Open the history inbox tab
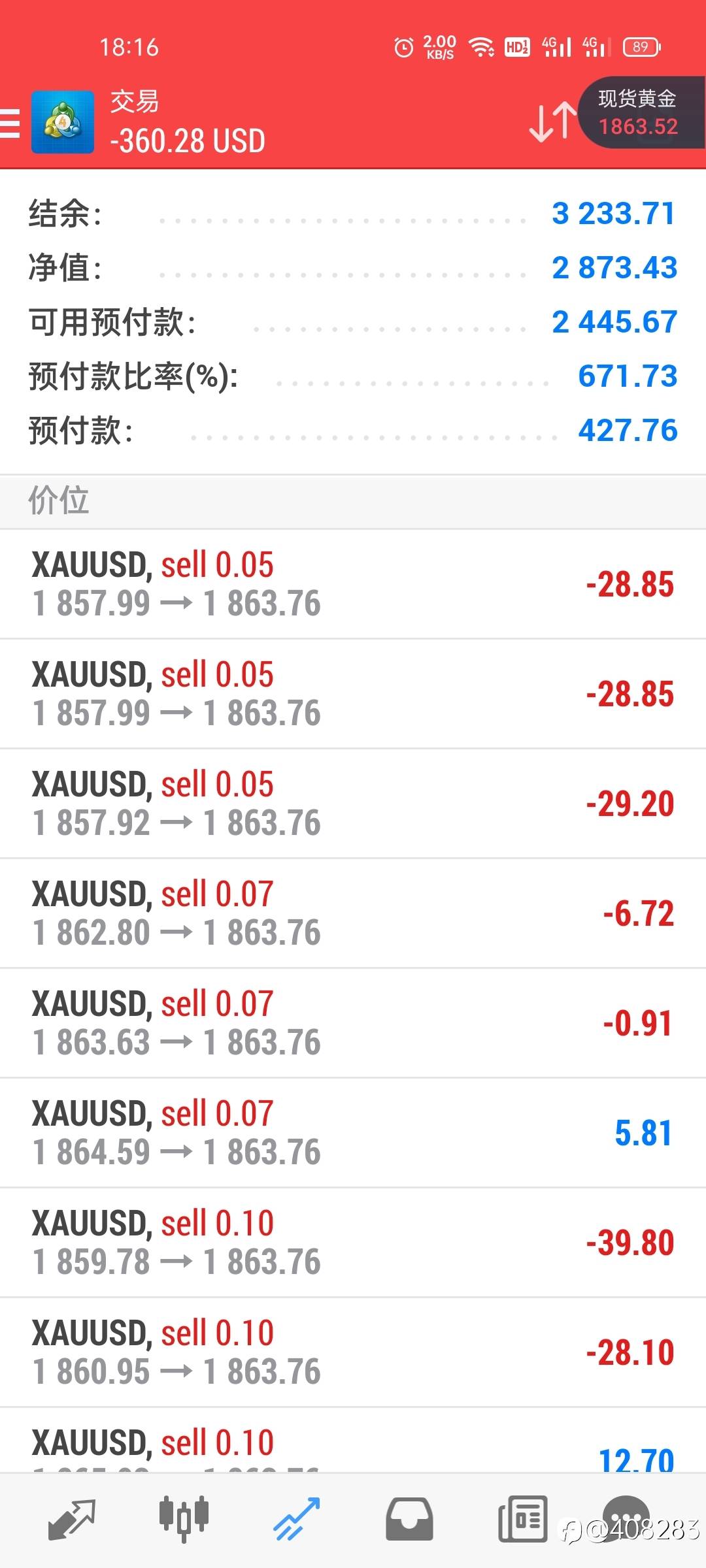This screenshot has height=1568, width=706. tap(409, 1519)
